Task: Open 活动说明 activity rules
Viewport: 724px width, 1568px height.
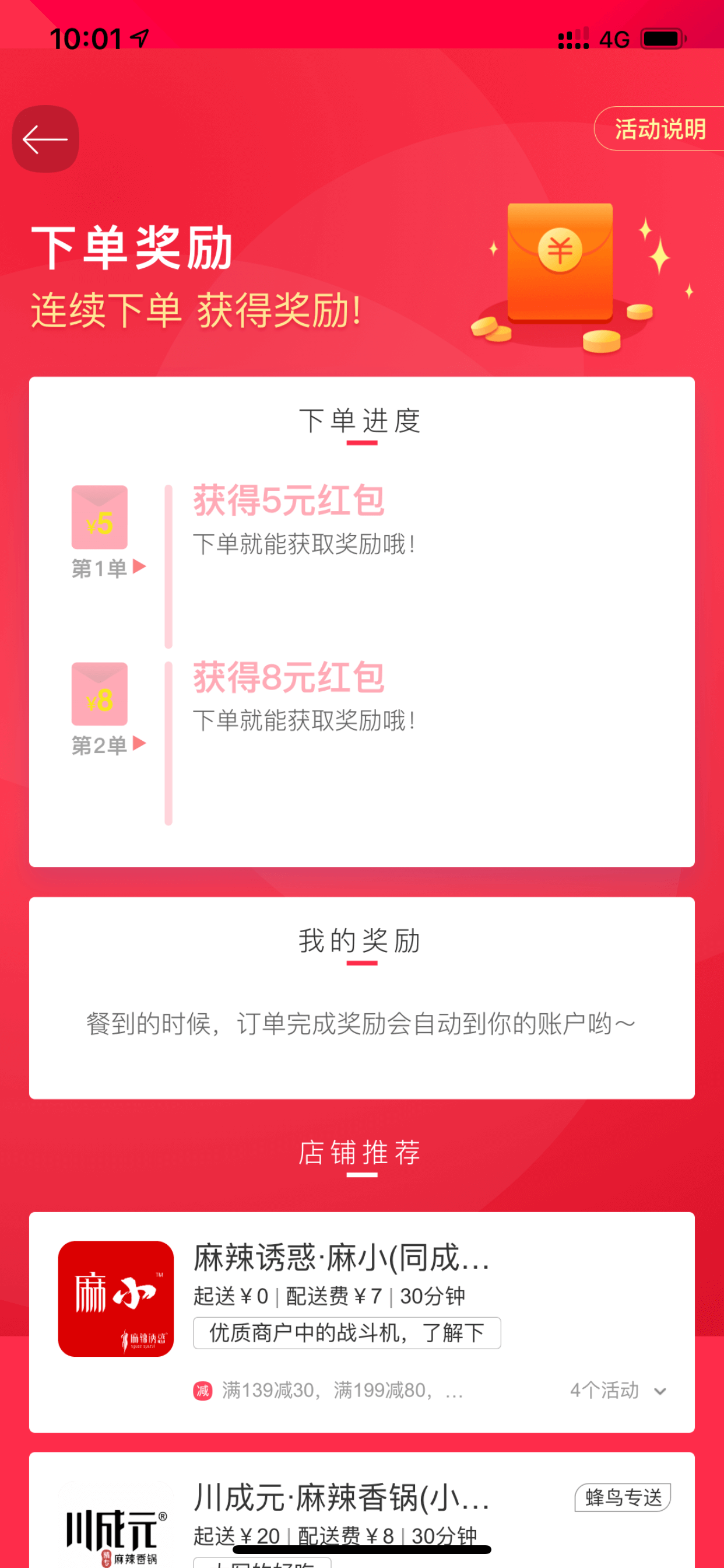Action: (659, 129)
